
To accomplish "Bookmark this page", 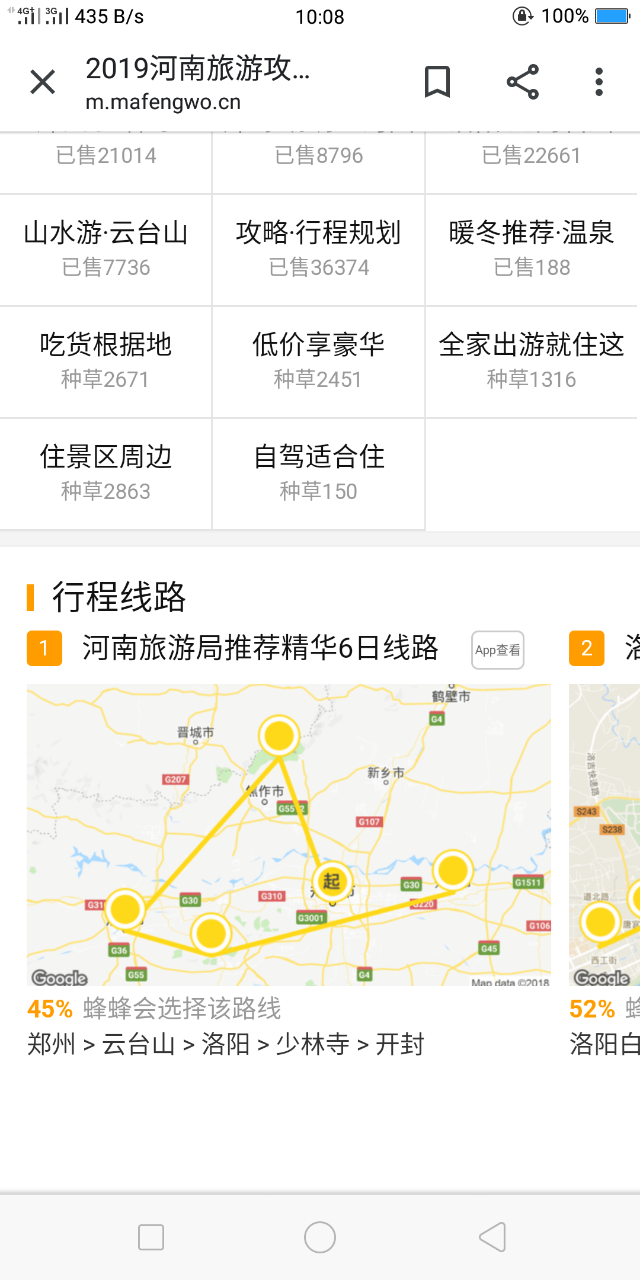I will 437,82.
